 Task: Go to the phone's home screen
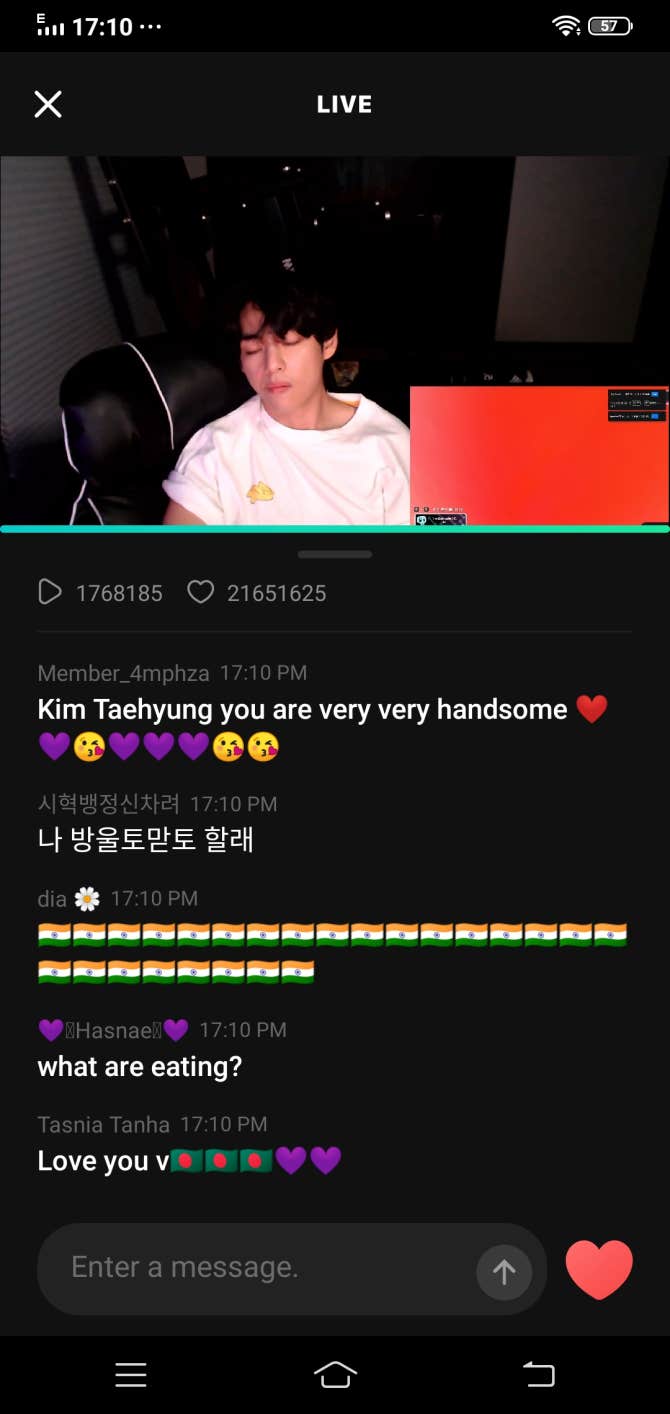pos(335,1375)
